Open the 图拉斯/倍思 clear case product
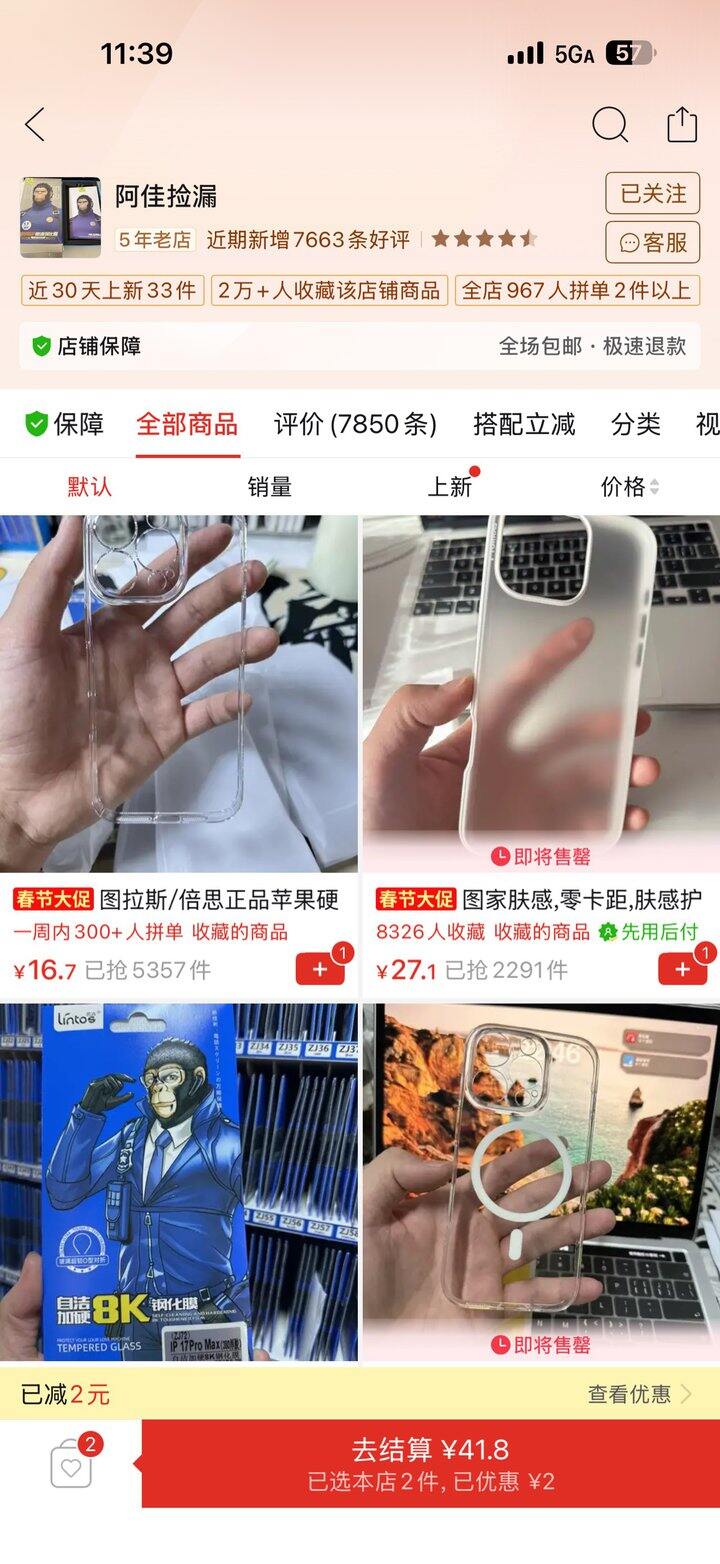The height and width of the screenshot is (1564, 720). click(178, 694)
